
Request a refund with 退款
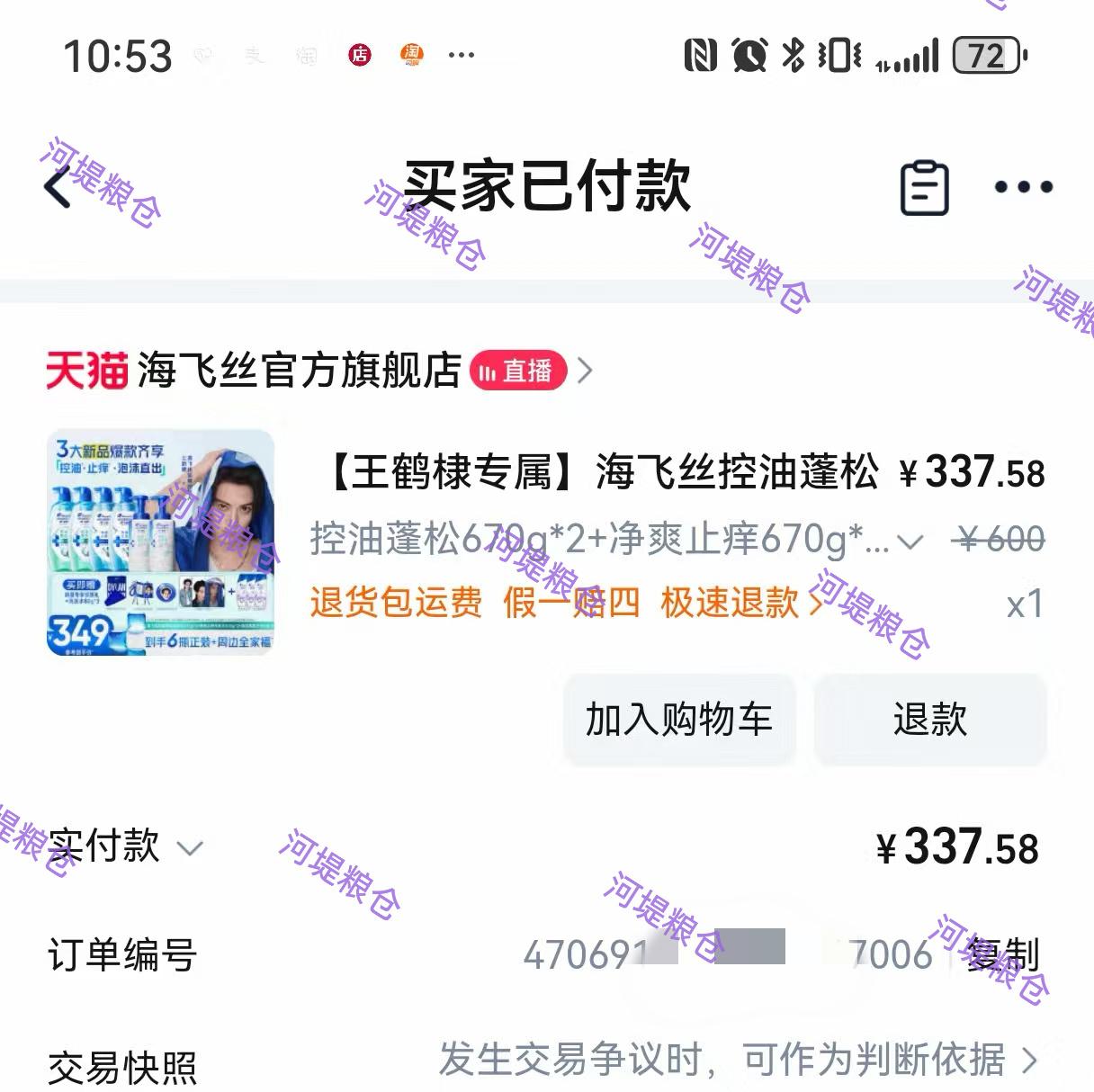[929, 720]
